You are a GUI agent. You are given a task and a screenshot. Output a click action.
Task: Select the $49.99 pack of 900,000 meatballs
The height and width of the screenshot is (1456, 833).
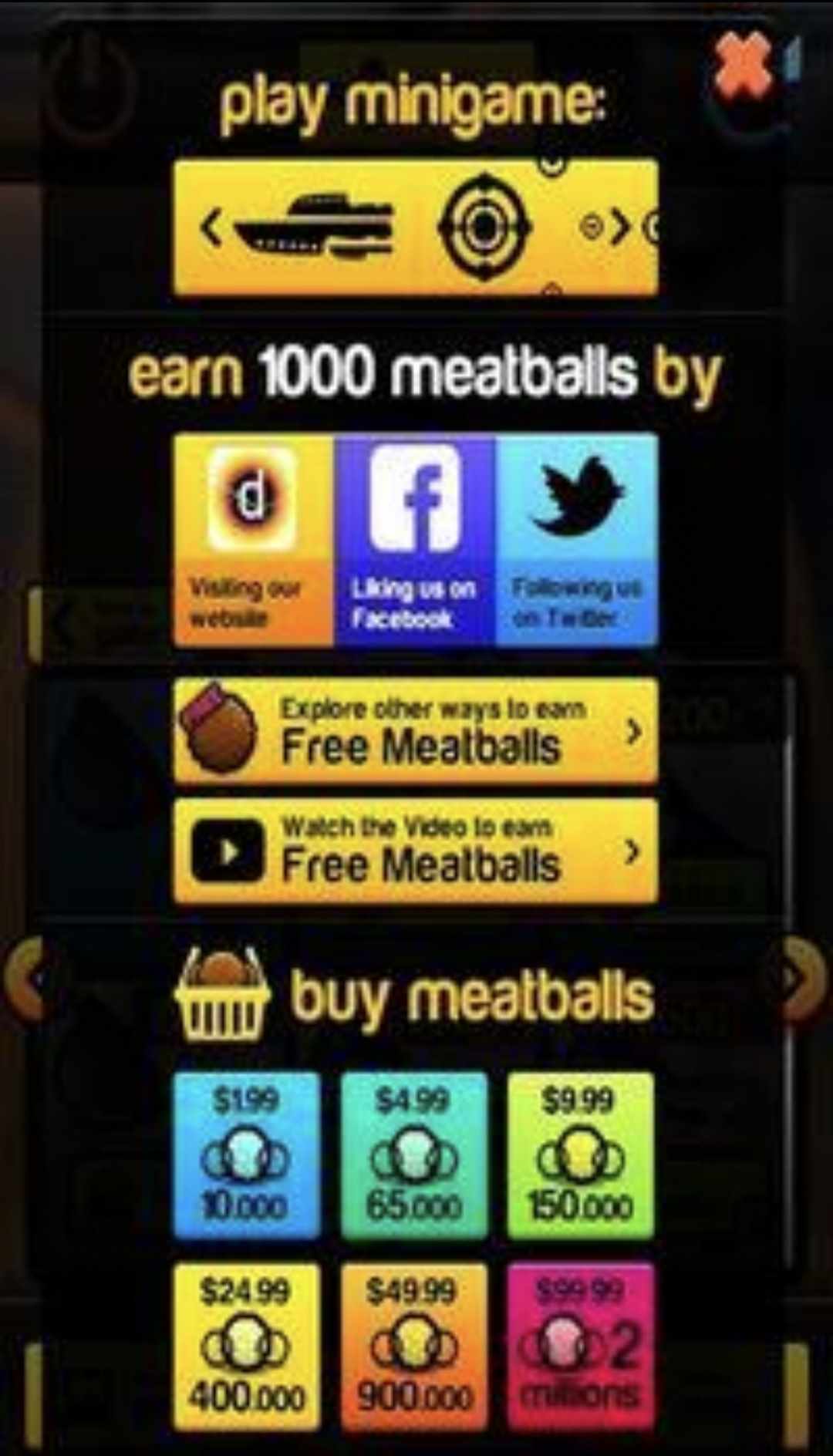[x=413, y=1345]
